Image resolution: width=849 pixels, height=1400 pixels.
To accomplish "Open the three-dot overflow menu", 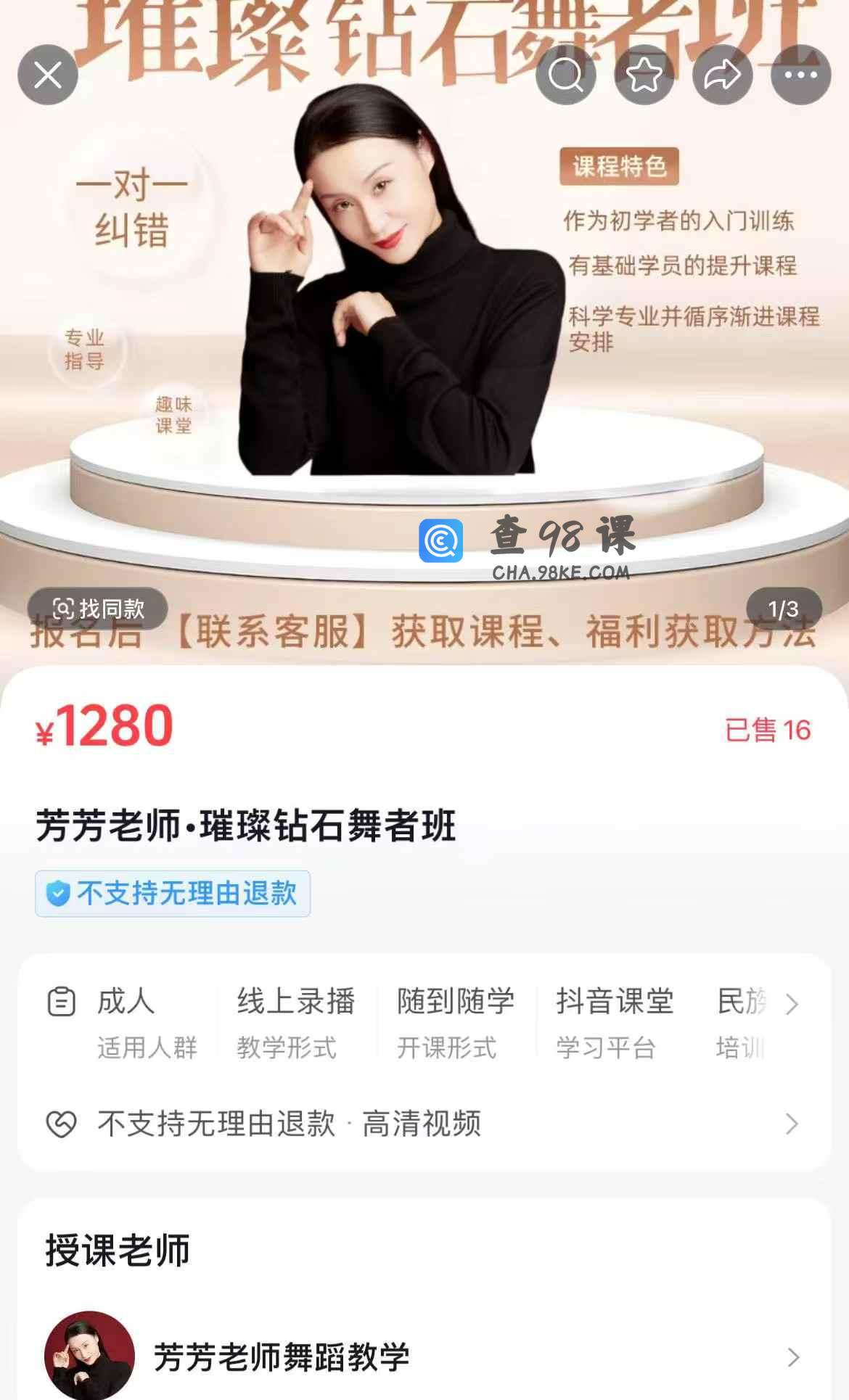I will point(800,75).
